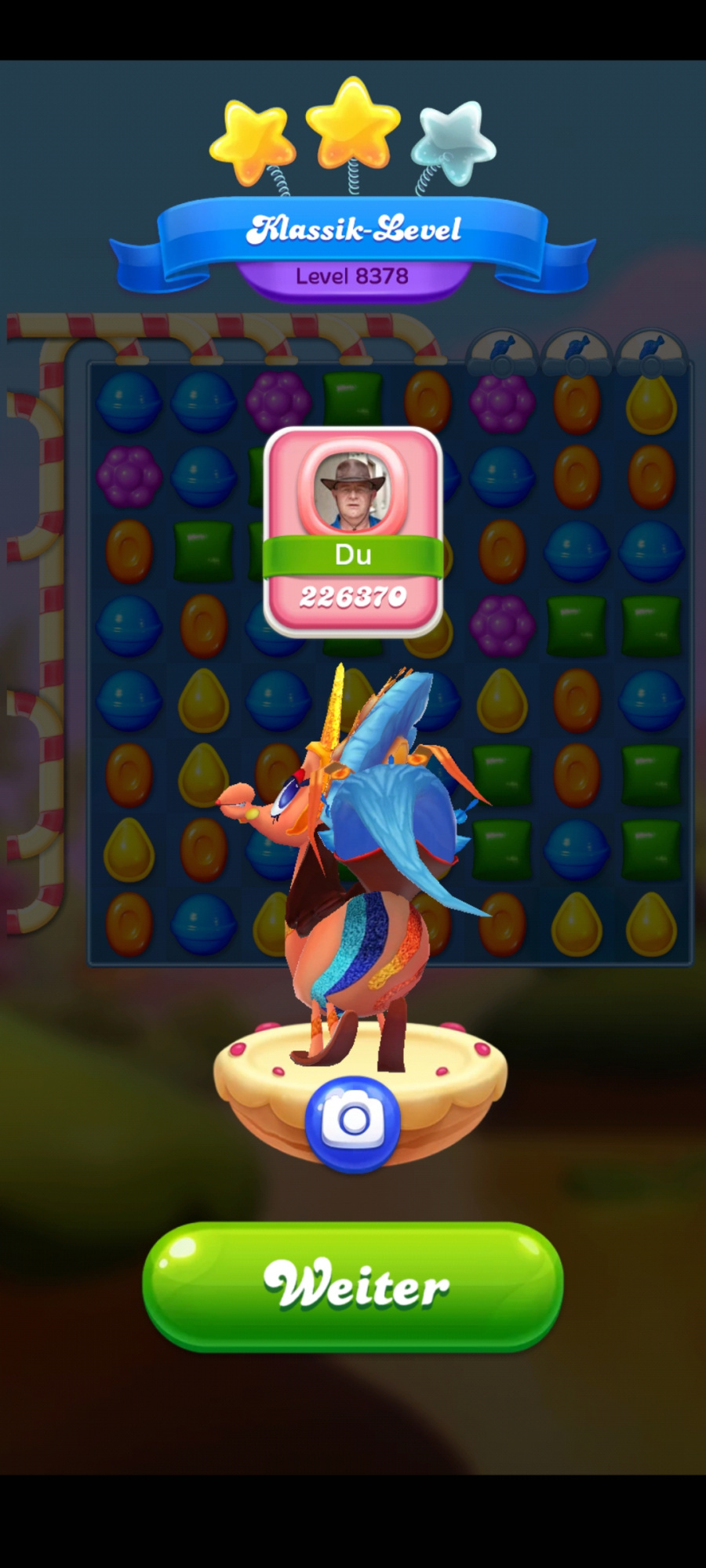Tap the green Weiter button
This screenshot has width=706, height=1568.
coord(353,1285)
